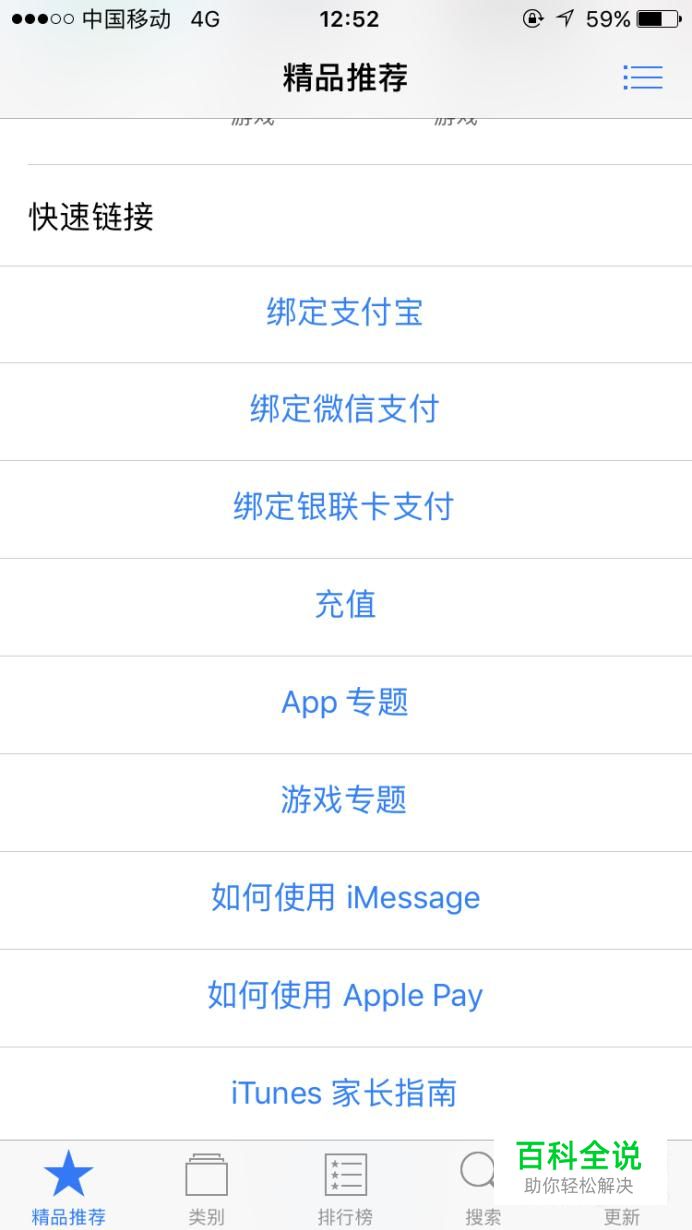Open the list icon in top bar
Screen dimensions: 692x1230
(x=642, y=77)
